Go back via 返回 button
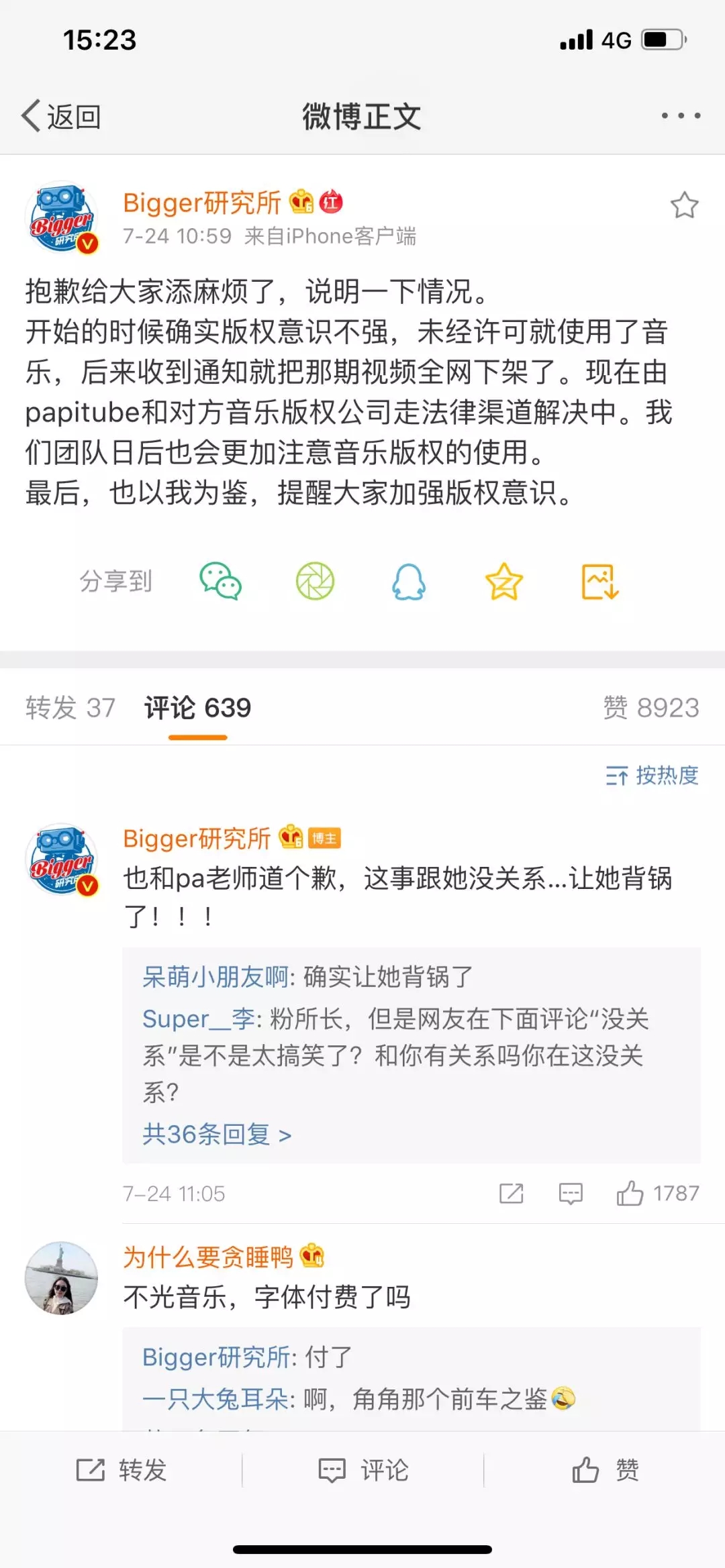Viewport: 725px width, 1568px height. [62, 117]
